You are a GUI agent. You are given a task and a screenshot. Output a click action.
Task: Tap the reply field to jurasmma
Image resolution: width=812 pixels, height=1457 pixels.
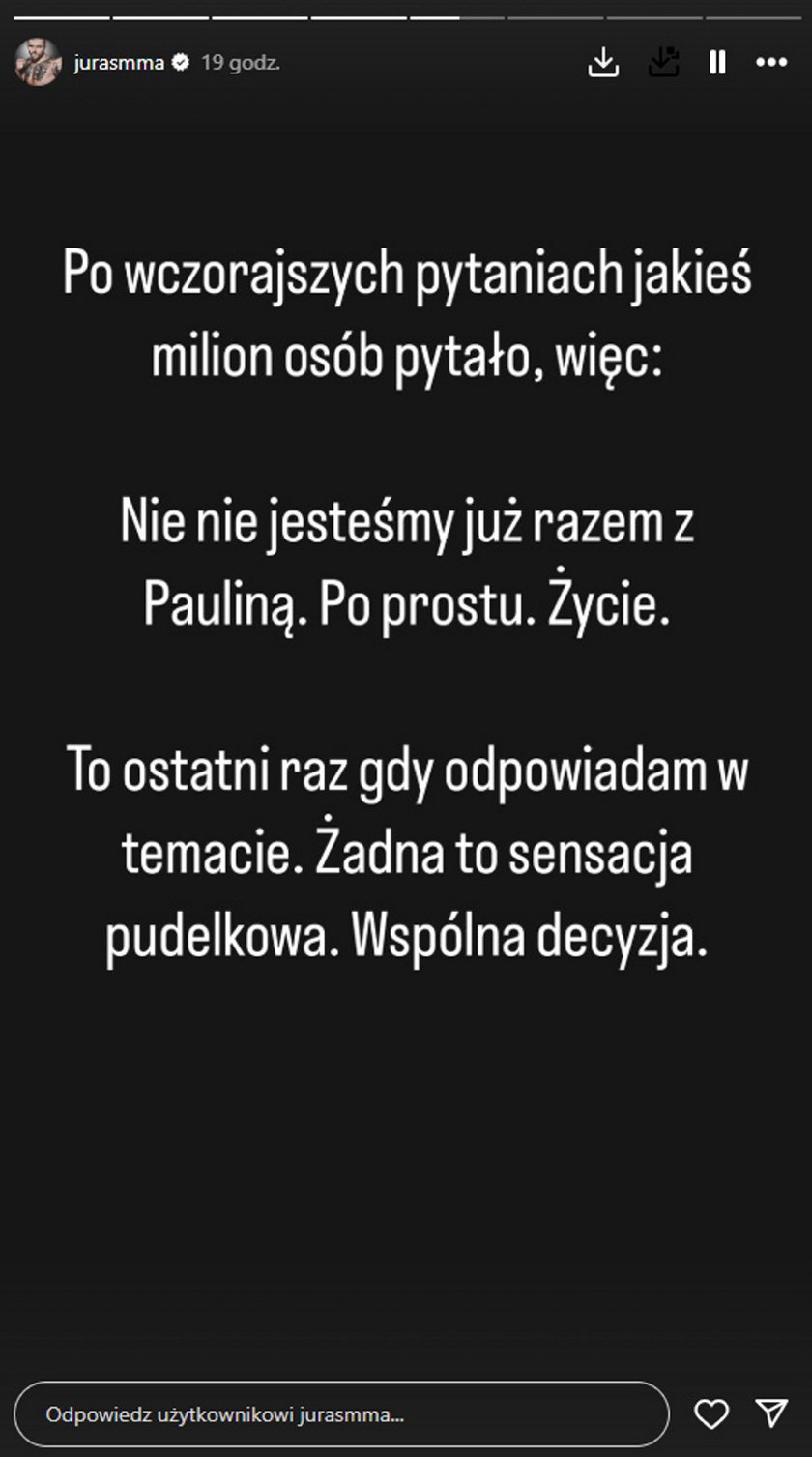[342, 1414]
